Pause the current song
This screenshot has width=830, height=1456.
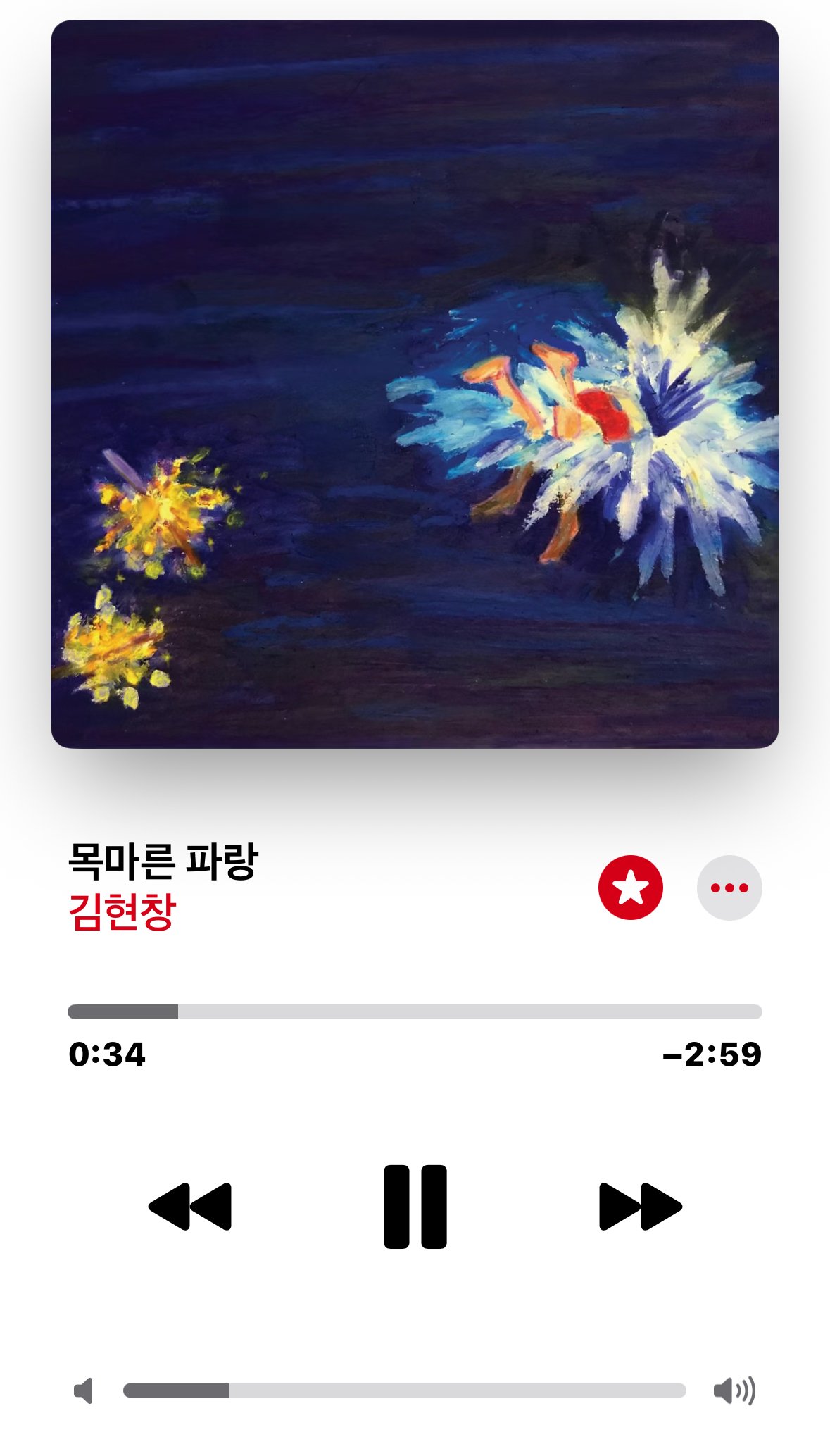point(415,1207)
